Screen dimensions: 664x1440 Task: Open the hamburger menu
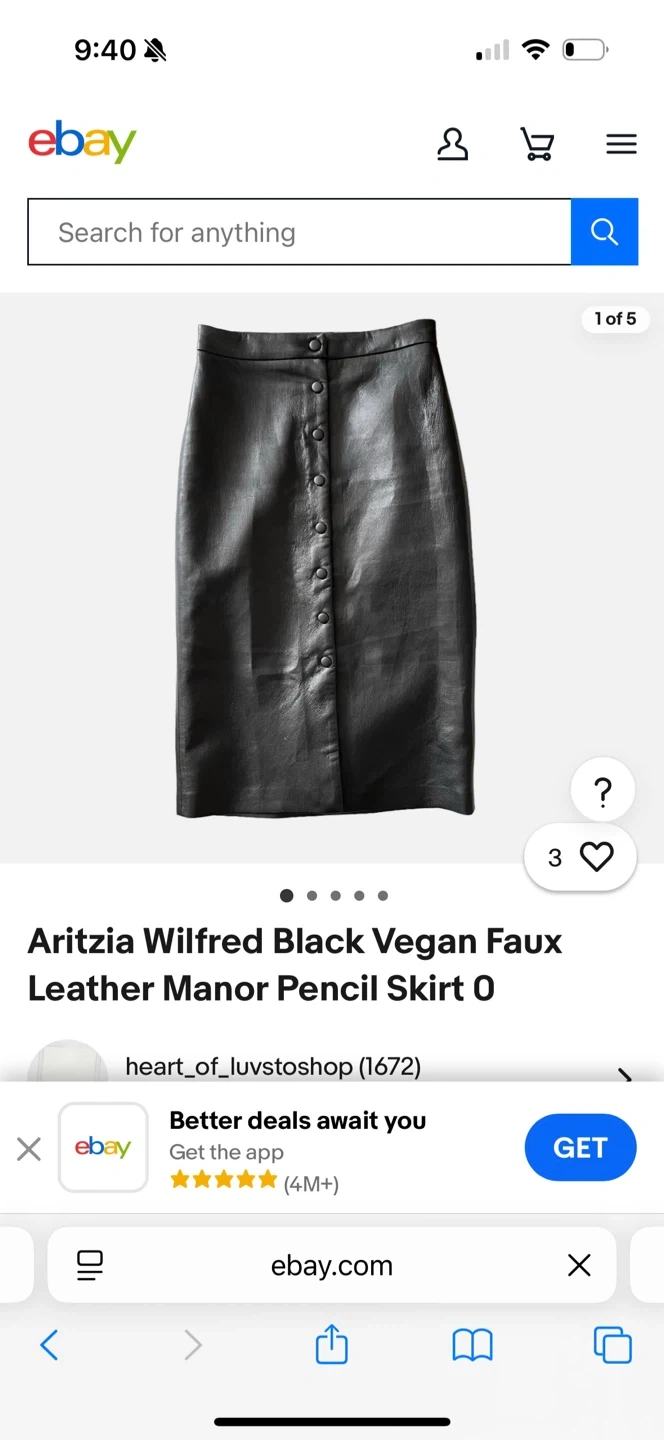pyautogui.click(x=621, y=145)
